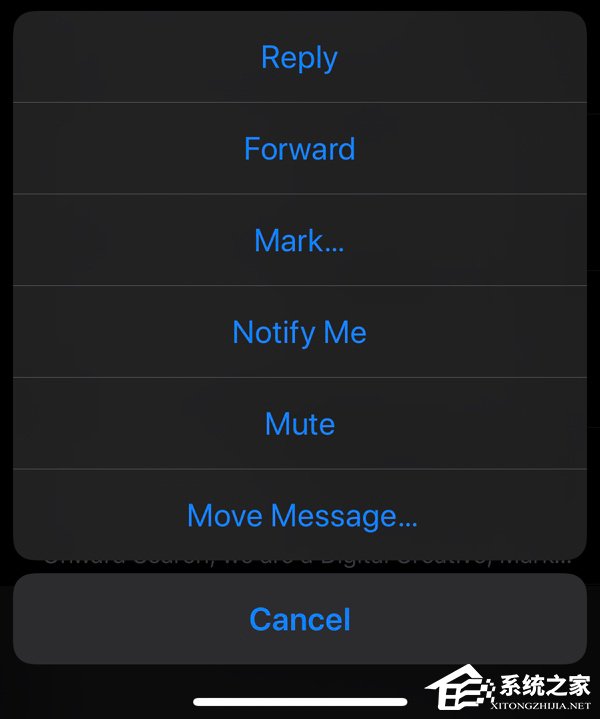Open Move Message... to pick a folder
This screenshot has width=600, height=719.
click(x=301, y=516)
